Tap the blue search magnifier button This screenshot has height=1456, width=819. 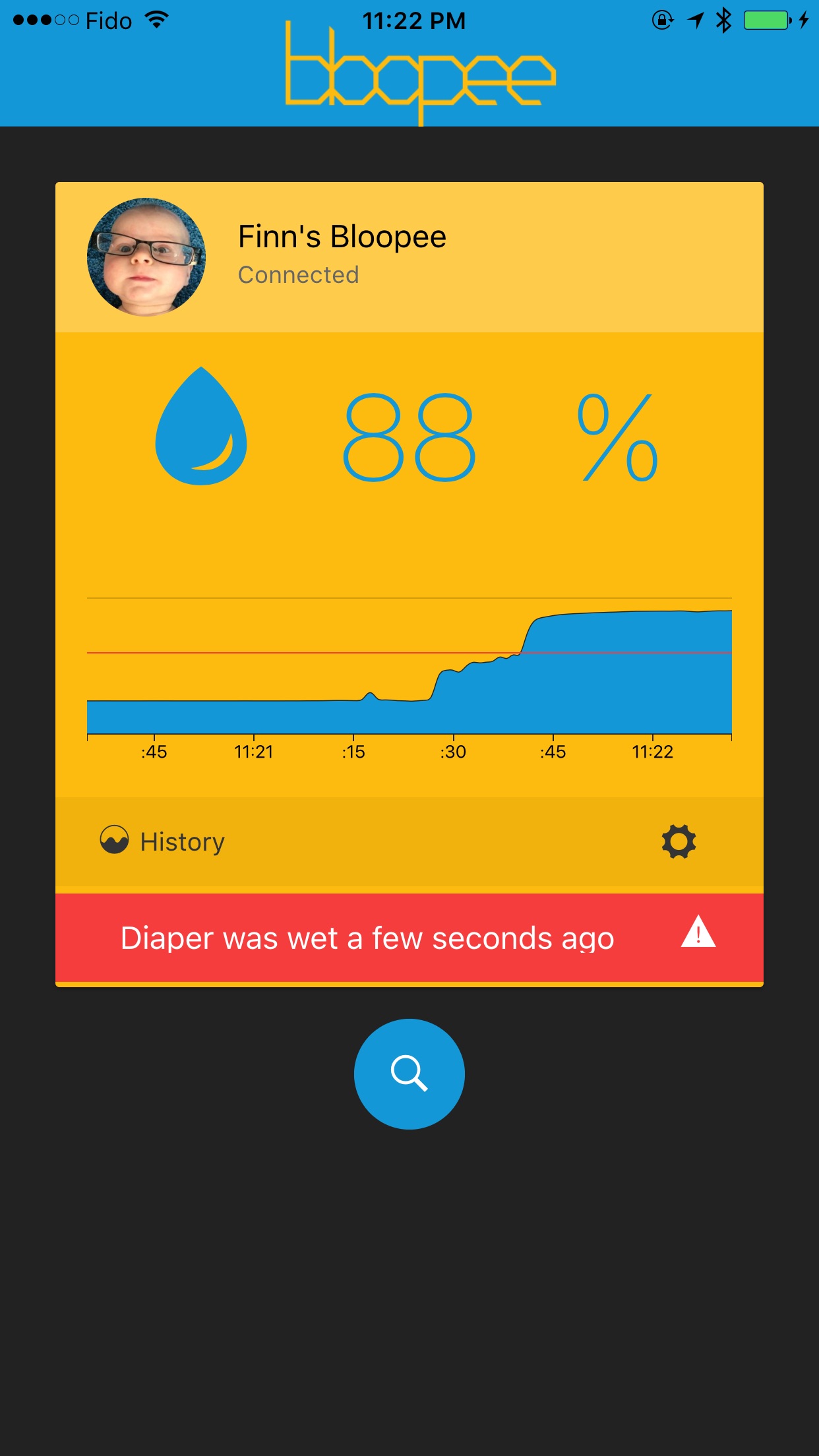(409, 1074)
